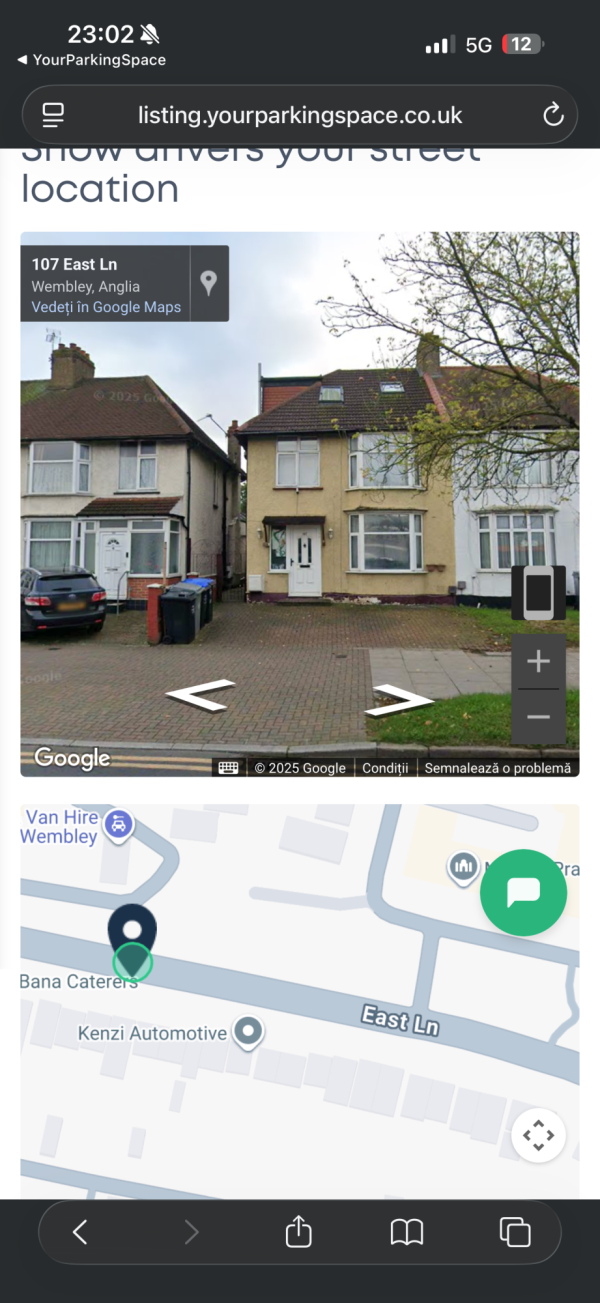Tap the listing.yourparkingspace.co.uk address bar
Image resolution: width=600 pixels, height=1303 pixels.
300,115
